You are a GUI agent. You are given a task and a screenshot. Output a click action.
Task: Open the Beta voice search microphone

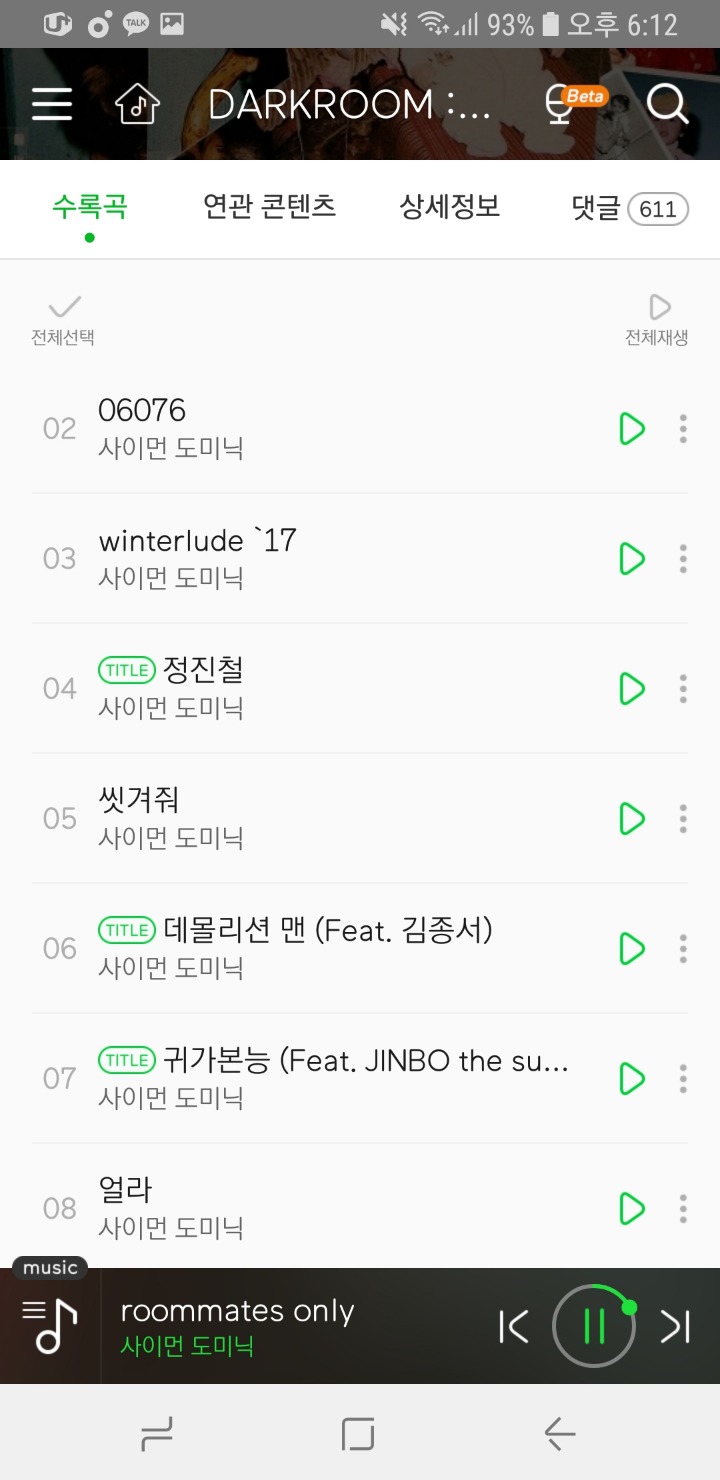tap(570, 103)
